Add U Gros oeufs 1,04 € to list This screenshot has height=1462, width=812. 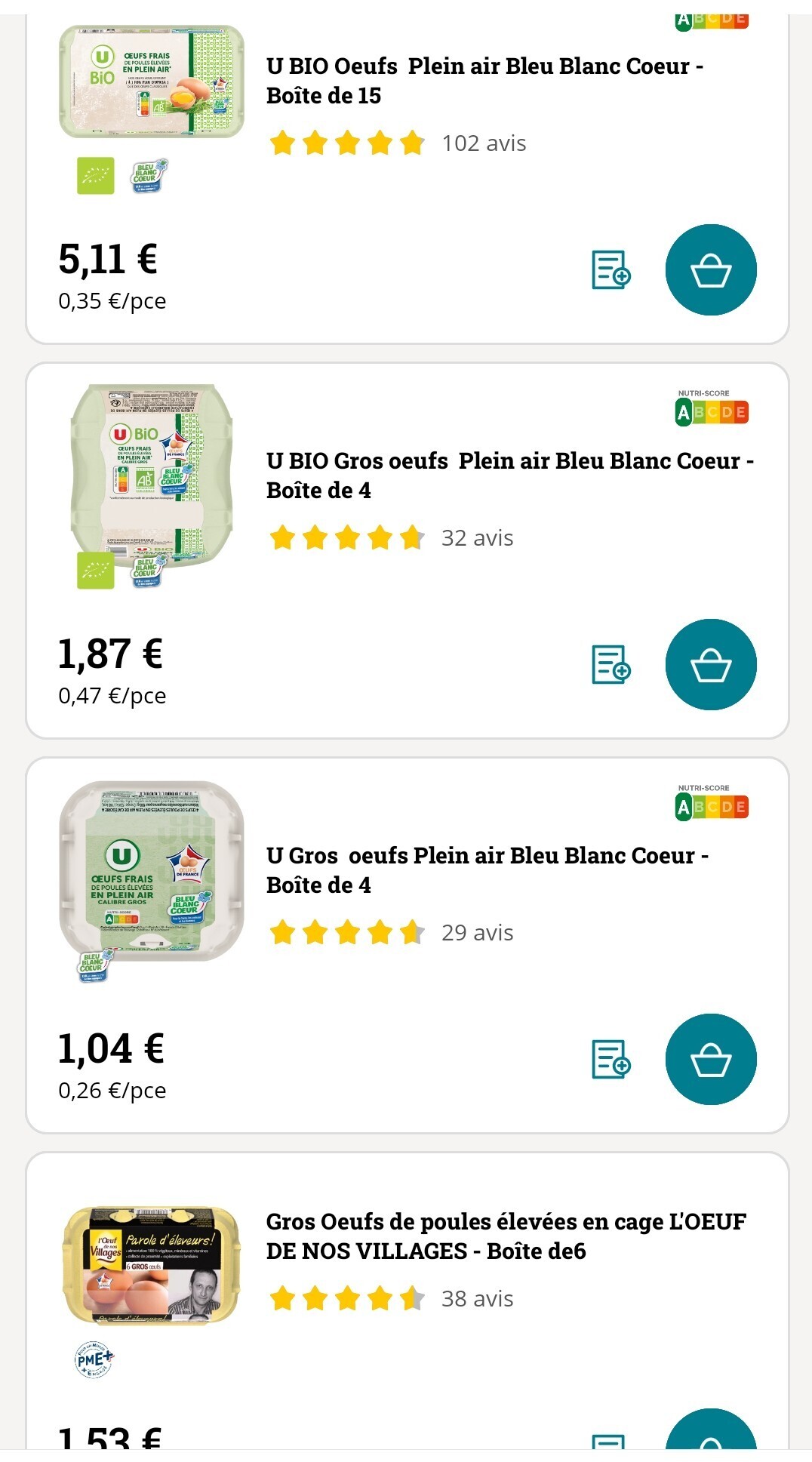tap(611, 1060)
